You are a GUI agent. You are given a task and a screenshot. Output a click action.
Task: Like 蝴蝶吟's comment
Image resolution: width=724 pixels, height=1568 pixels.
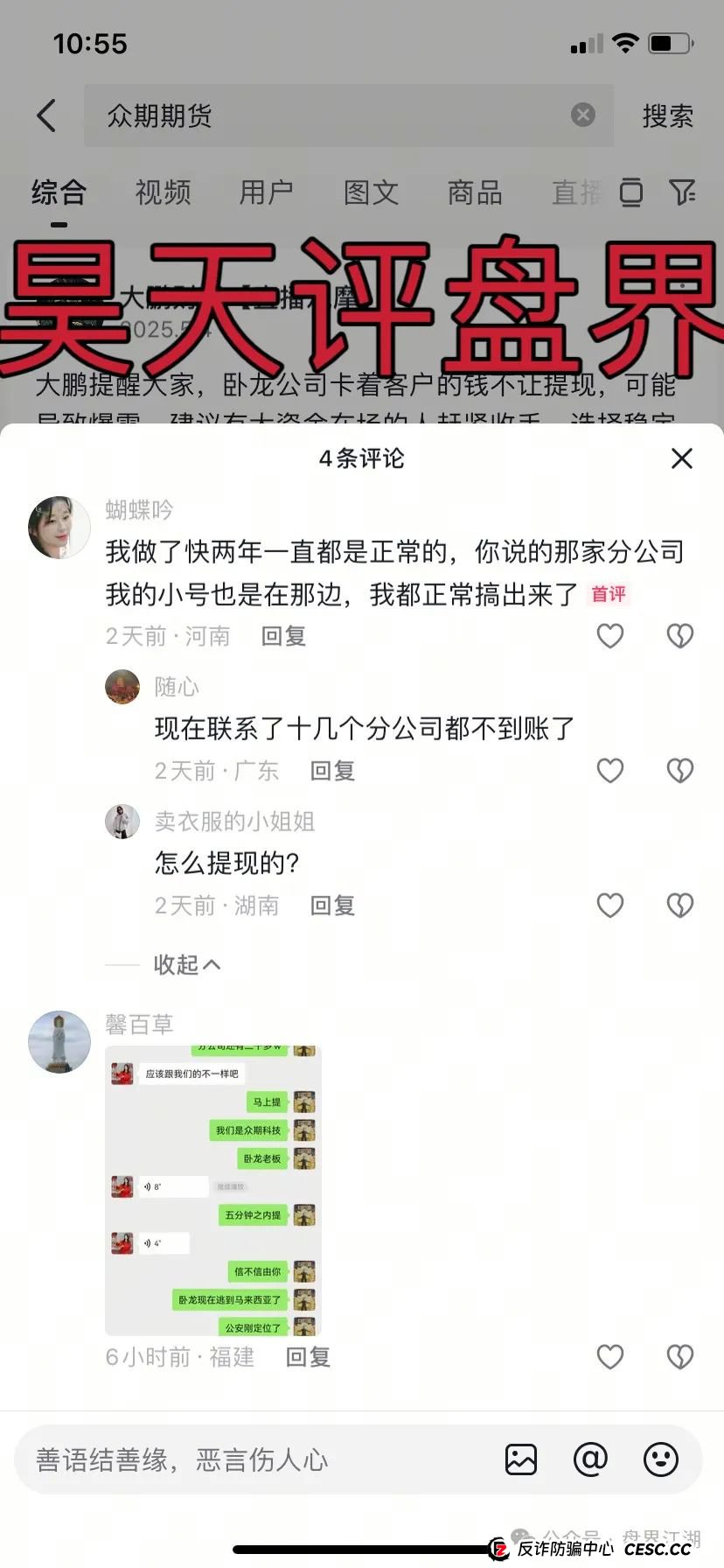click(x=609, y=636)
